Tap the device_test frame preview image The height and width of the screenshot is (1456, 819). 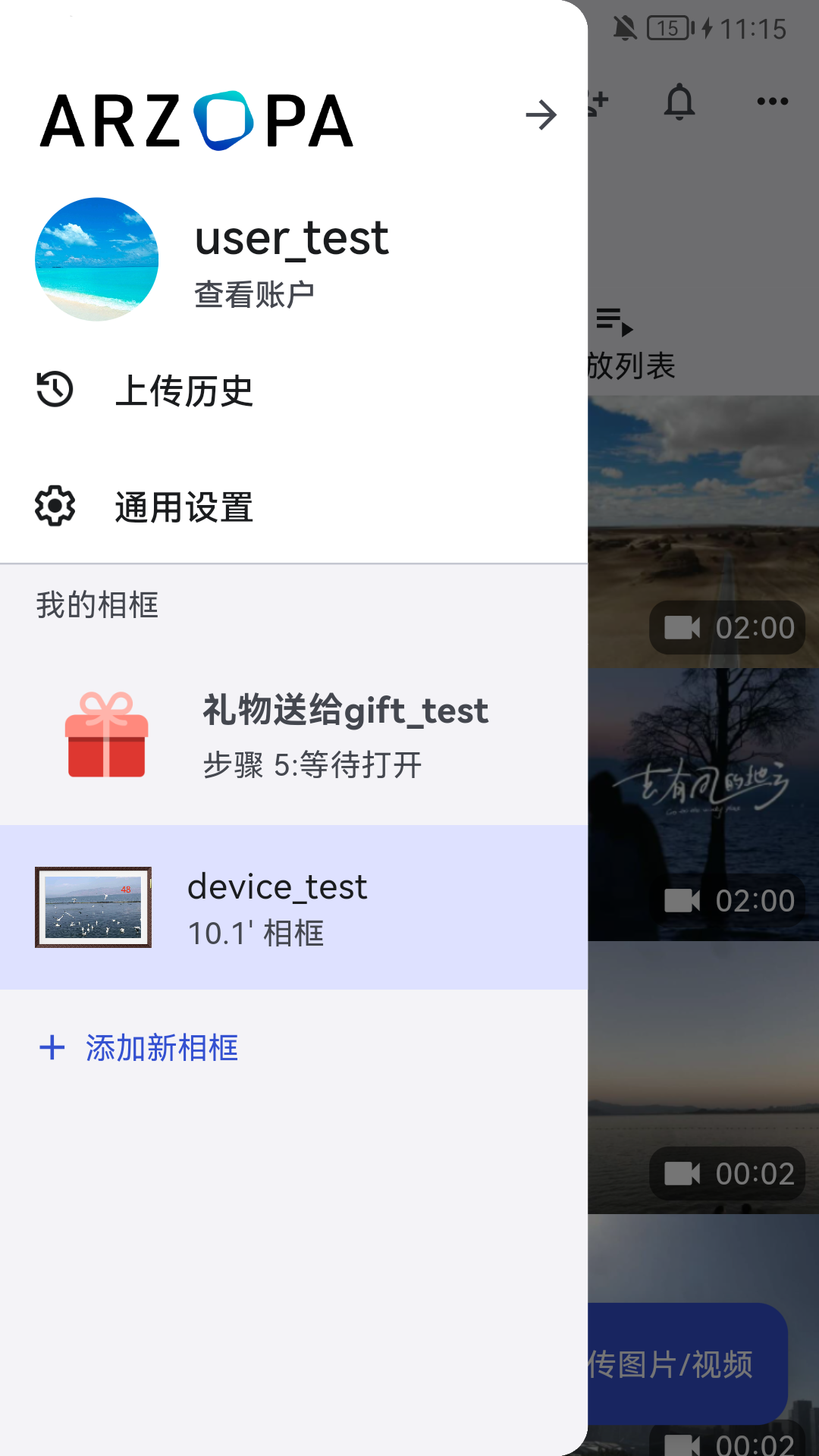point(93,906)
